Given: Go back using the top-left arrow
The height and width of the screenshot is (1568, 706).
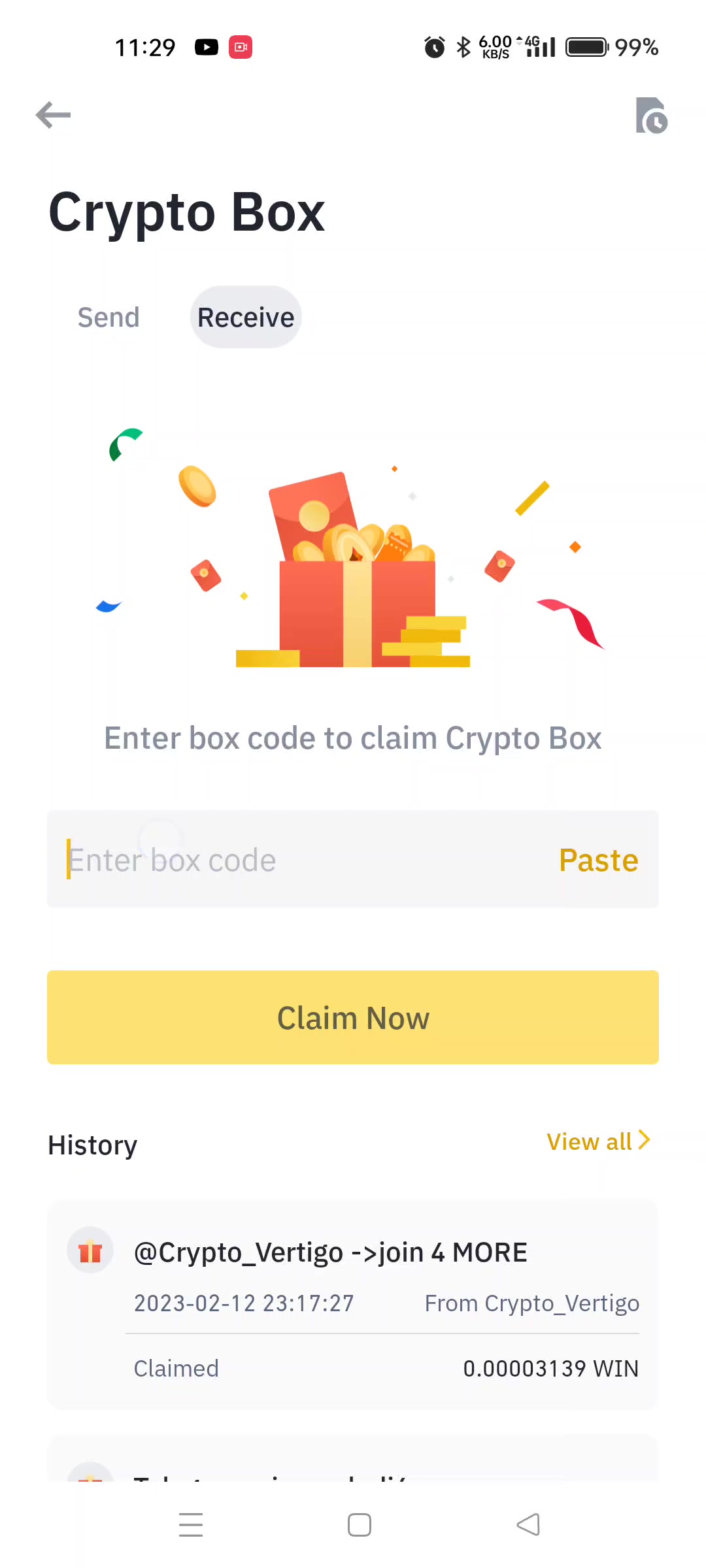Looking at the screenshot, I should (53, 116).
